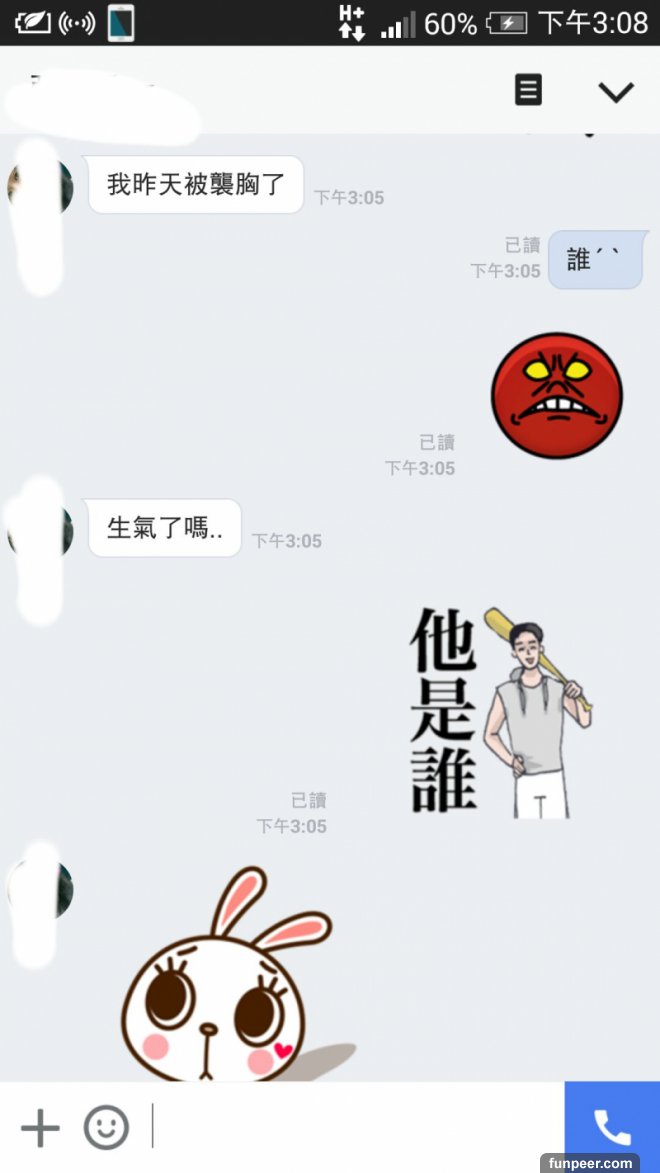Viewport: 660px width, 1173px height.
Task: Tap the message input field
Action: pyautogui.click(x=350, y=1127)
